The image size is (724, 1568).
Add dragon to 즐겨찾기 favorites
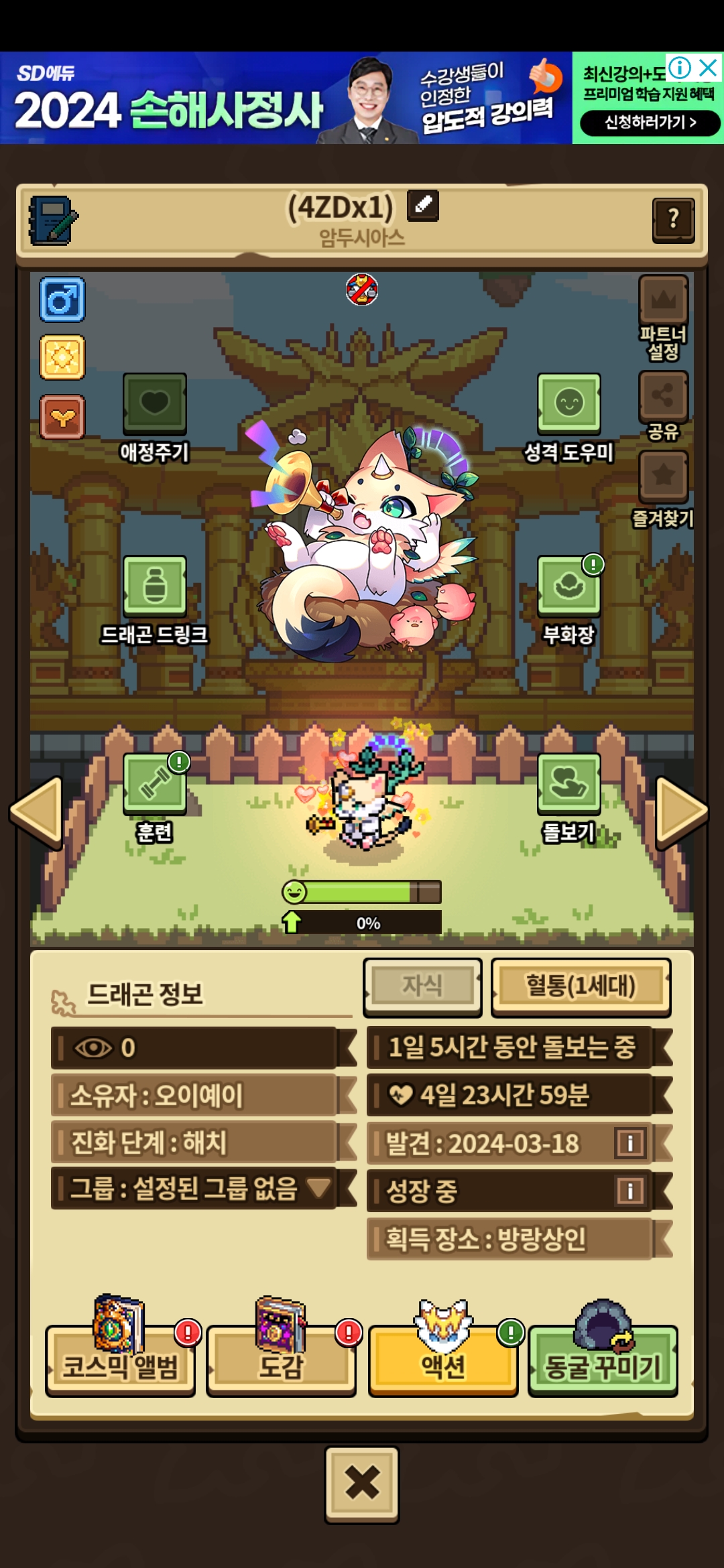point(663,477)
